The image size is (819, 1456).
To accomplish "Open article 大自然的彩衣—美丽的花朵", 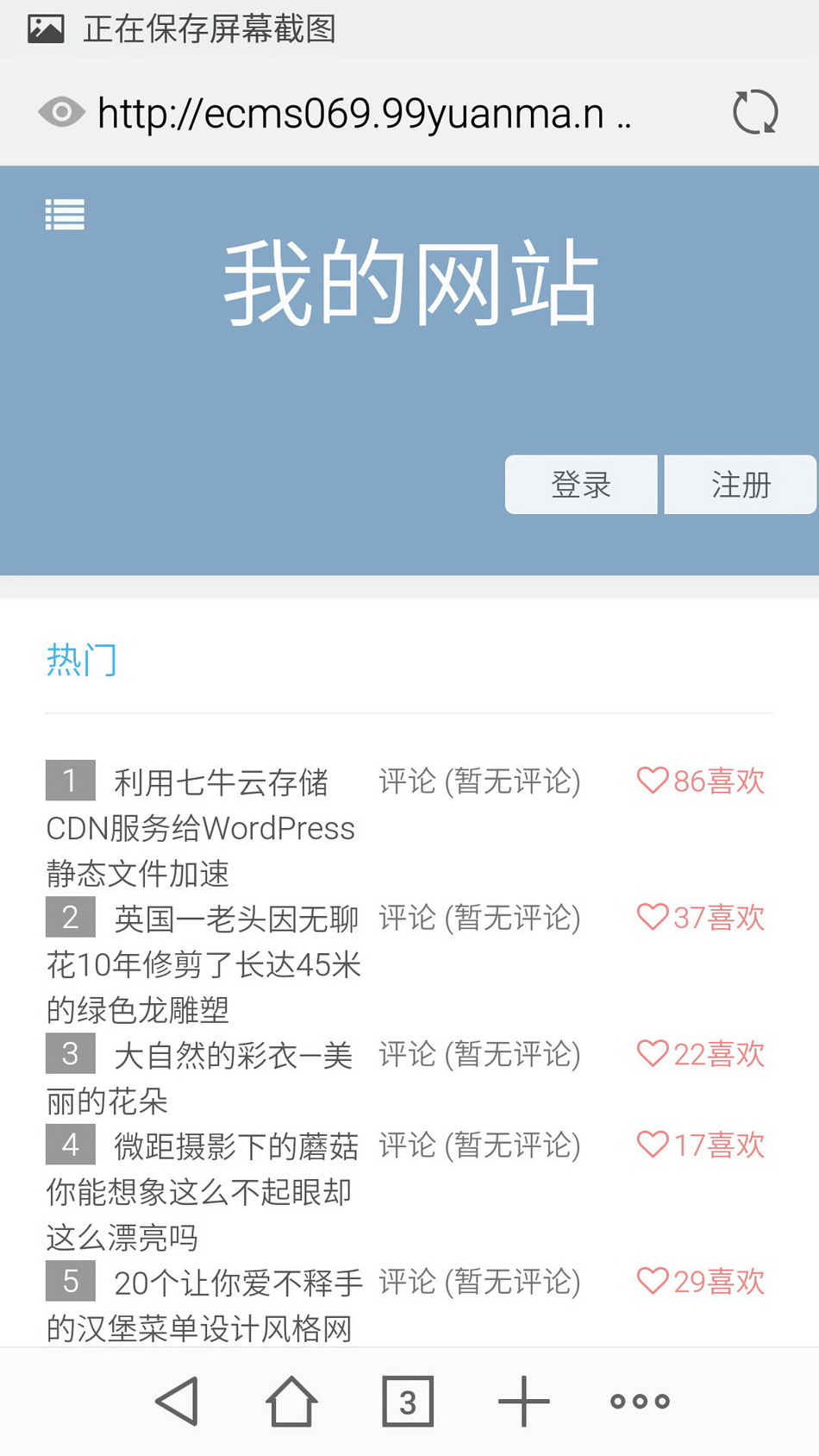I will pyautogui.click(x=200, y=1078).
